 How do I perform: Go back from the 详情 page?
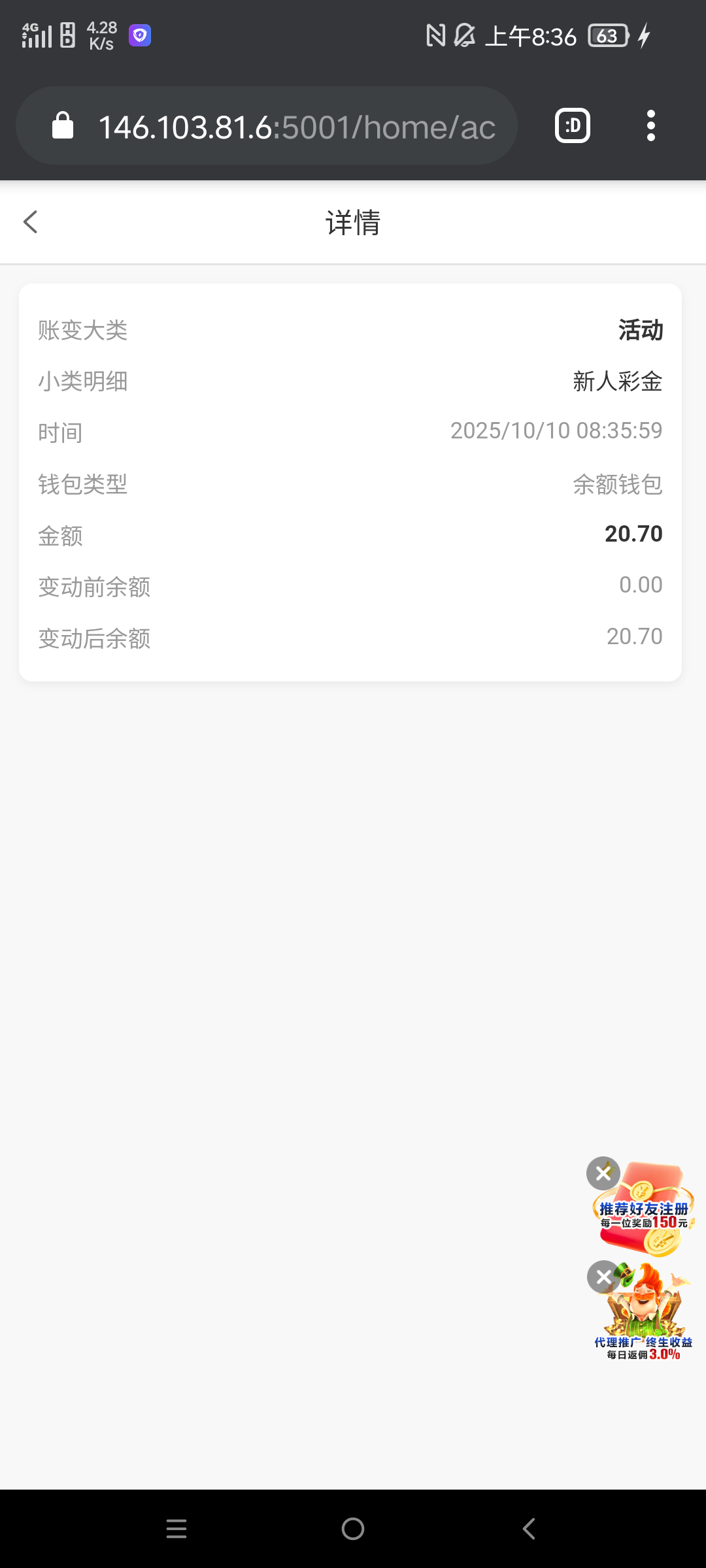point(31,222)
